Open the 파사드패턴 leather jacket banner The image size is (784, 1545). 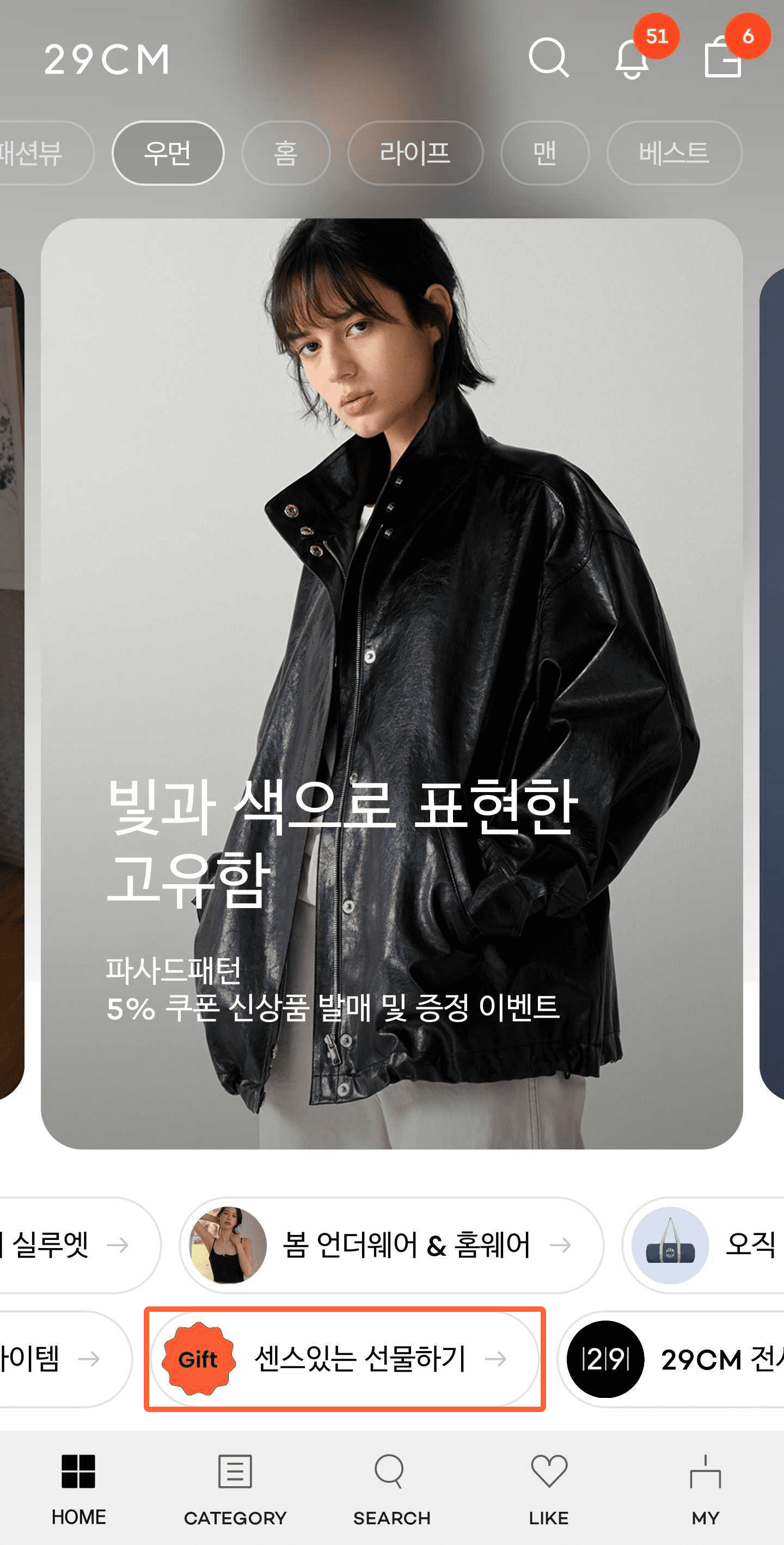coord(391,684)
